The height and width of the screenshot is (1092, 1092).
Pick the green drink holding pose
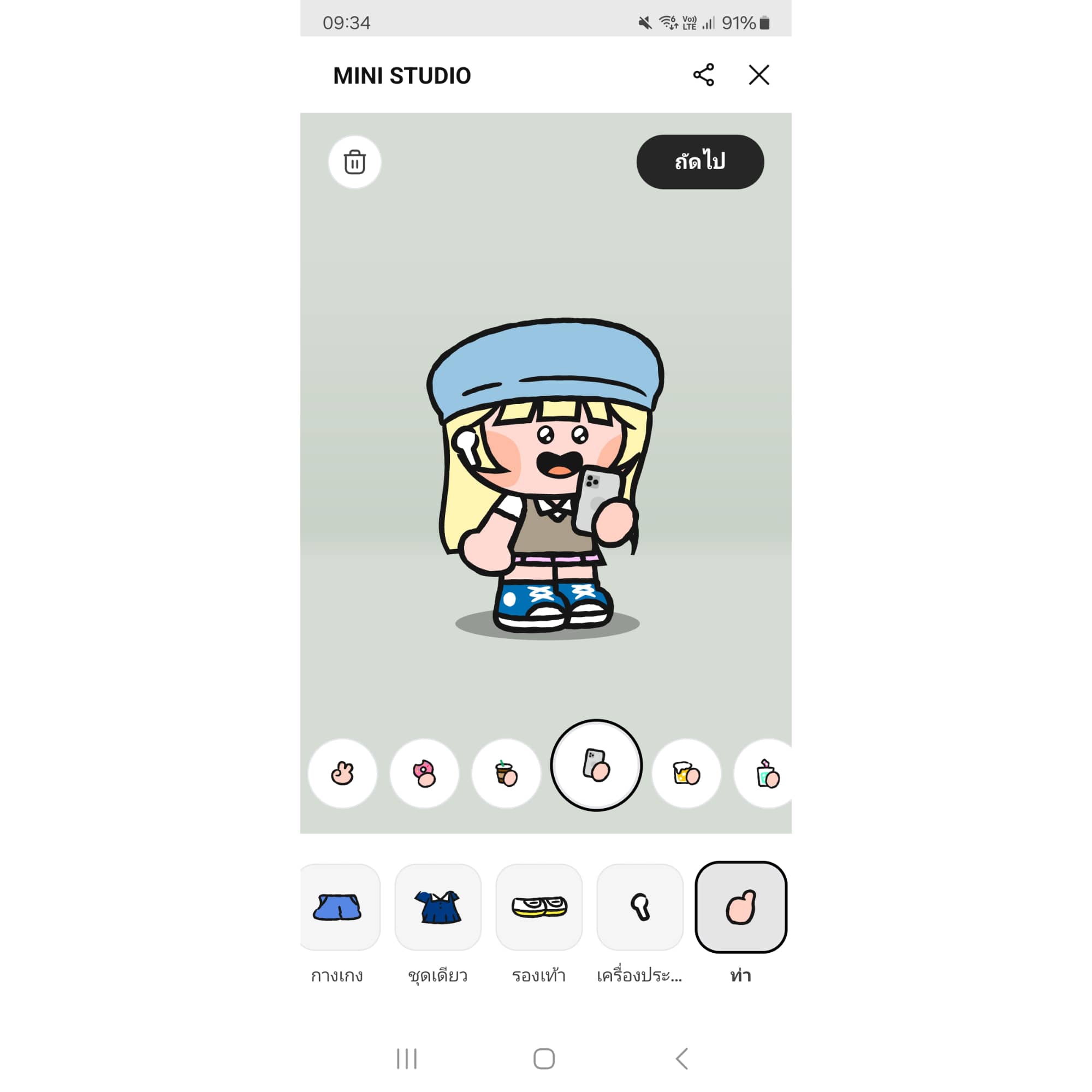(x=767, y=773)
